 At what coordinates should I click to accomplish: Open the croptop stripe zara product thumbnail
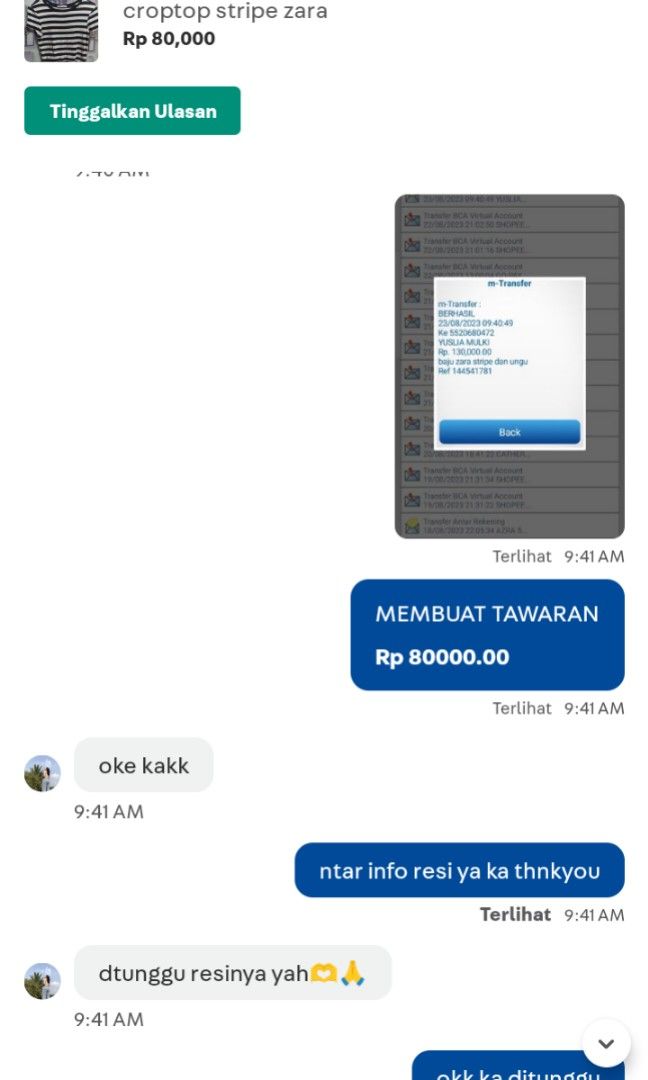pos(61,30)
